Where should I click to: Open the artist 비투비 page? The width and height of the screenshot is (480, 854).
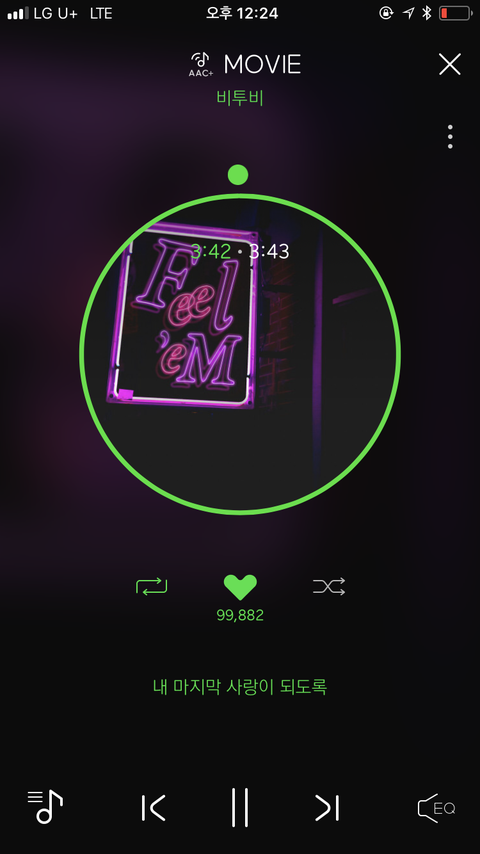coord(240,98)
